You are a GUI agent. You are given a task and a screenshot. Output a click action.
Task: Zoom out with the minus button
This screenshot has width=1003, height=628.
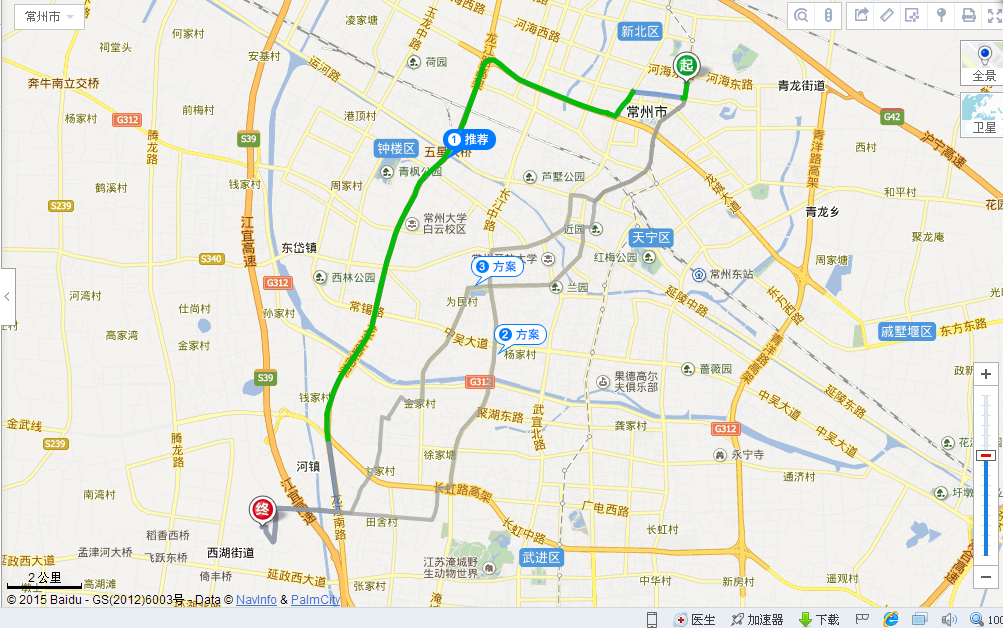click(x=986, y=576)
